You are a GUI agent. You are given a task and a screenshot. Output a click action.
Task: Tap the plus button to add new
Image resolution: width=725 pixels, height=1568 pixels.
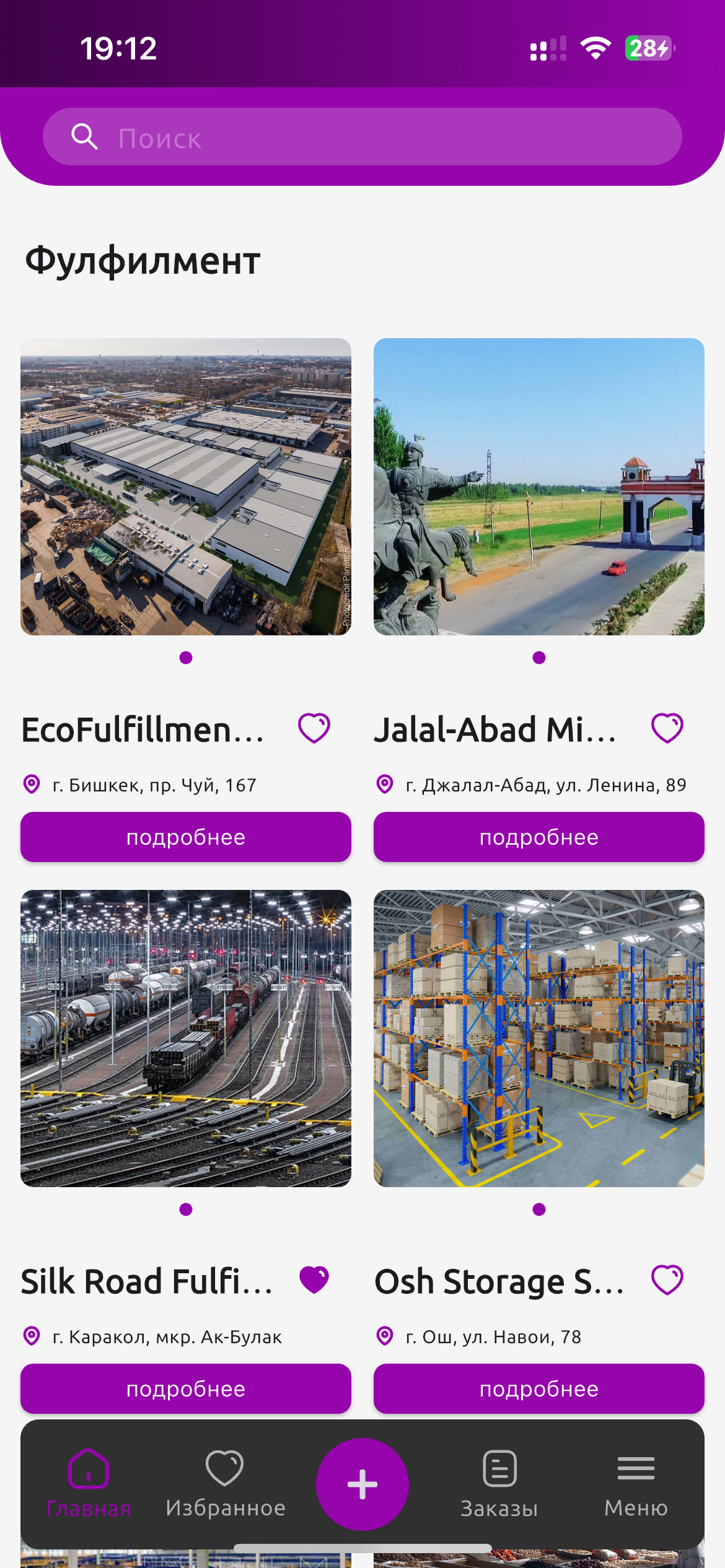tap(362, 1484)
